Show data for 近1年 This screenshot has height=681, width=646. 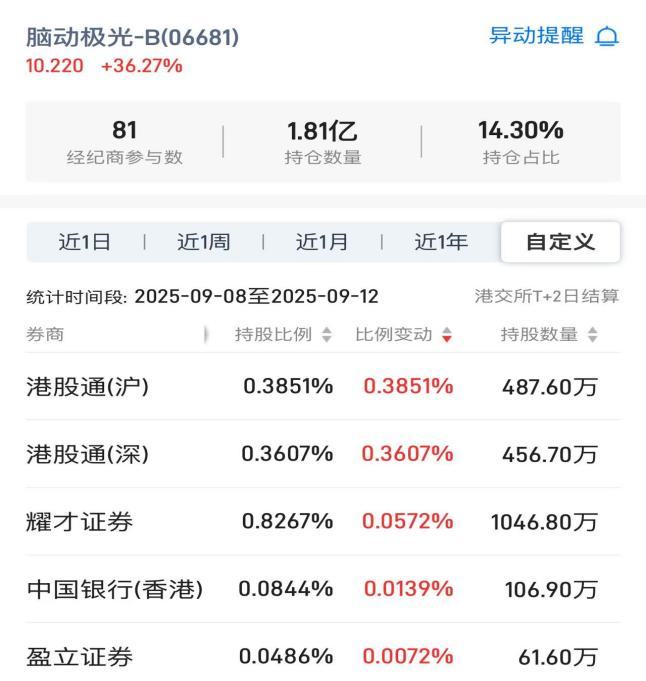441,242
